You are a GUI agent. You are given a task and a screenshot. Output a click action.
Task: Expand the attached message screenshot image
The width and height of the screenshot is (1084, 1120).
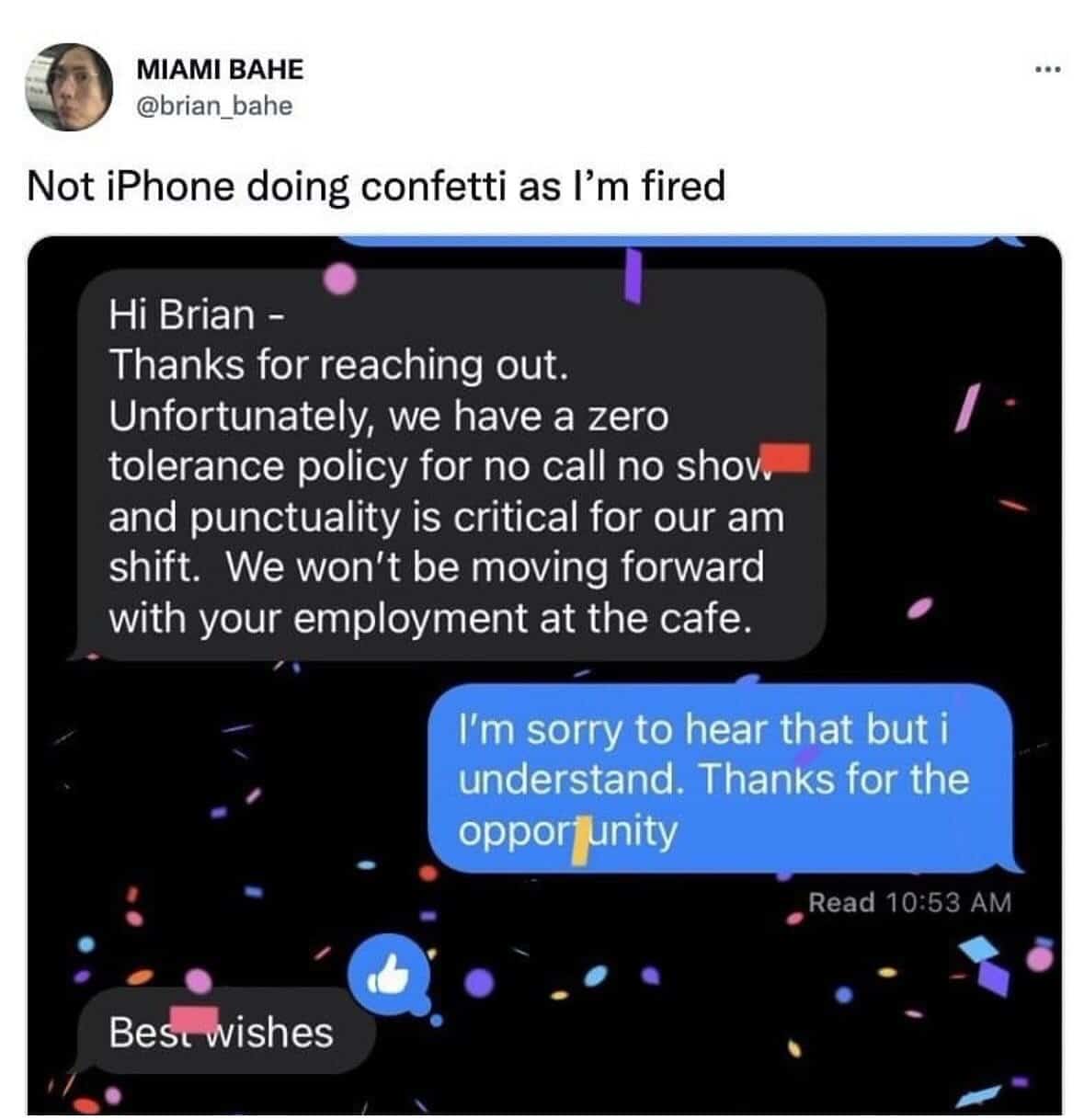pos(544,676)
